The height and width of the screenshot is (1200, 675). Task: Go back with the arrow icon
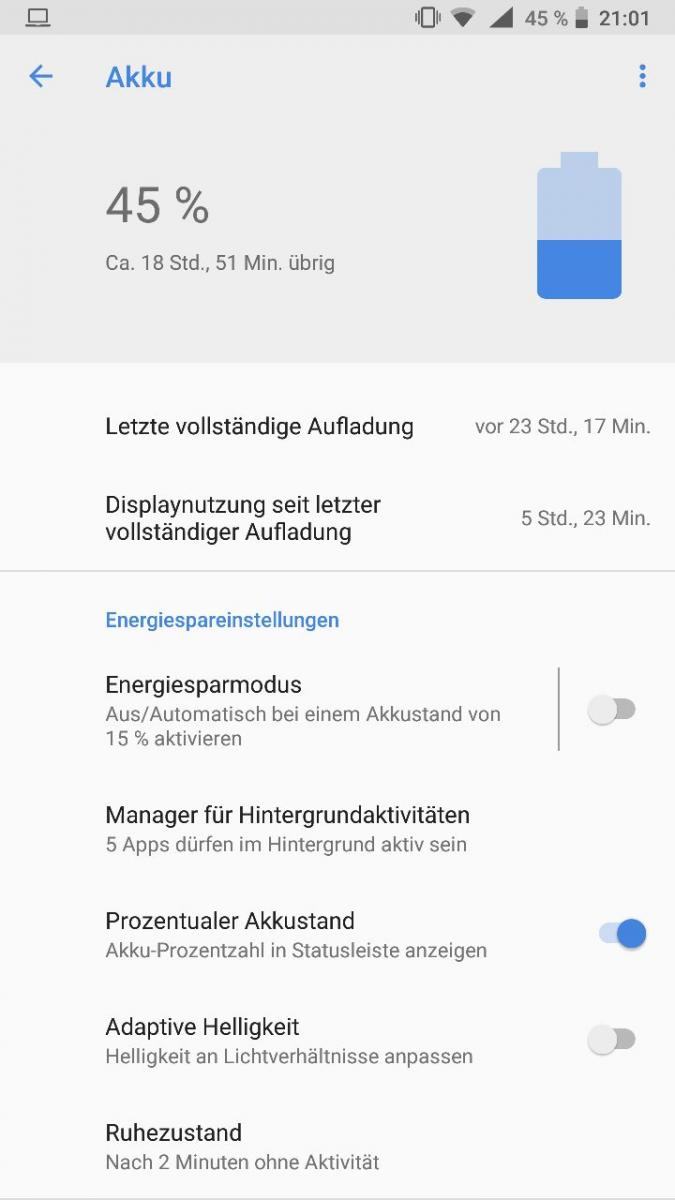point(41,76)
